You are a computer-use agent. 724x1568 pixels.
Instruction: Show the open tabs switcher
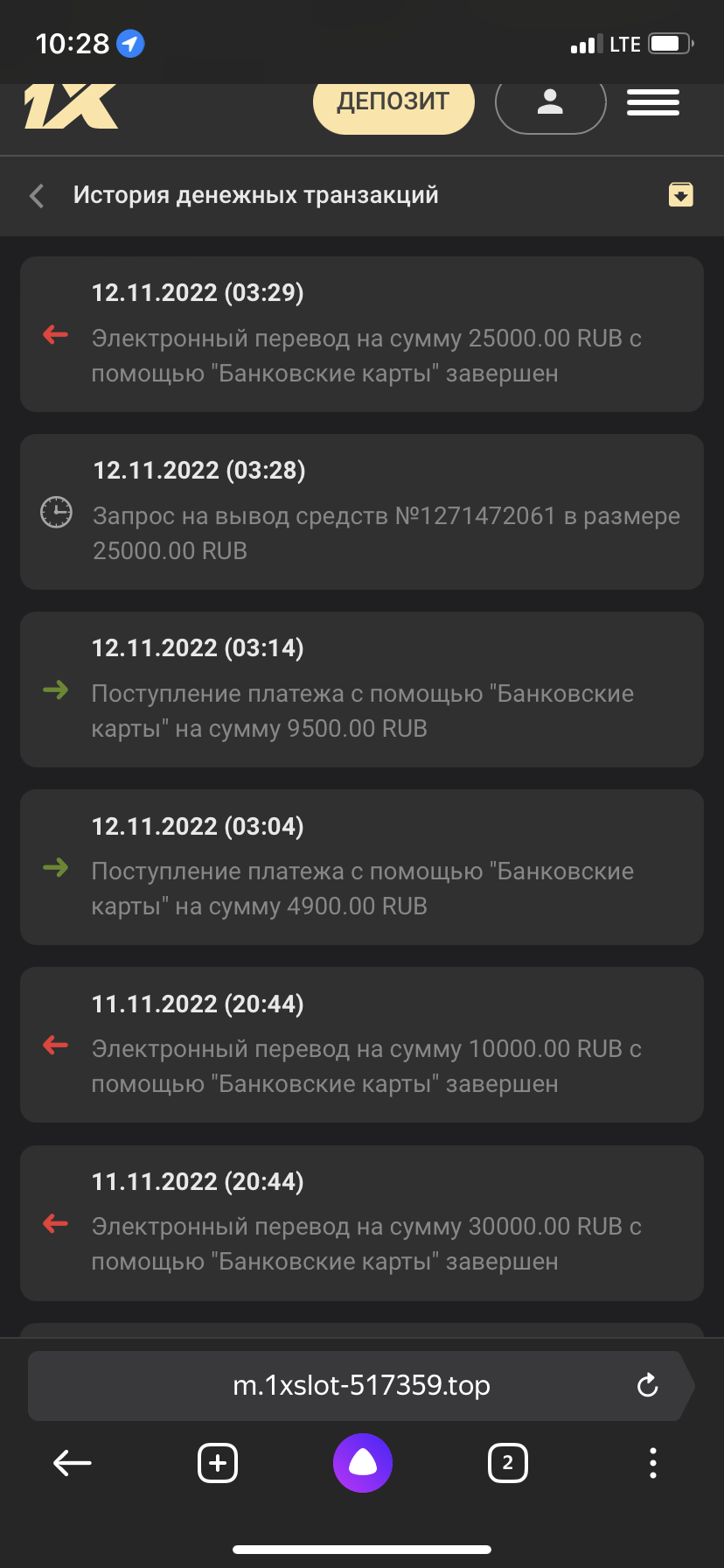pyautogui.click(x=508, y=1462)
